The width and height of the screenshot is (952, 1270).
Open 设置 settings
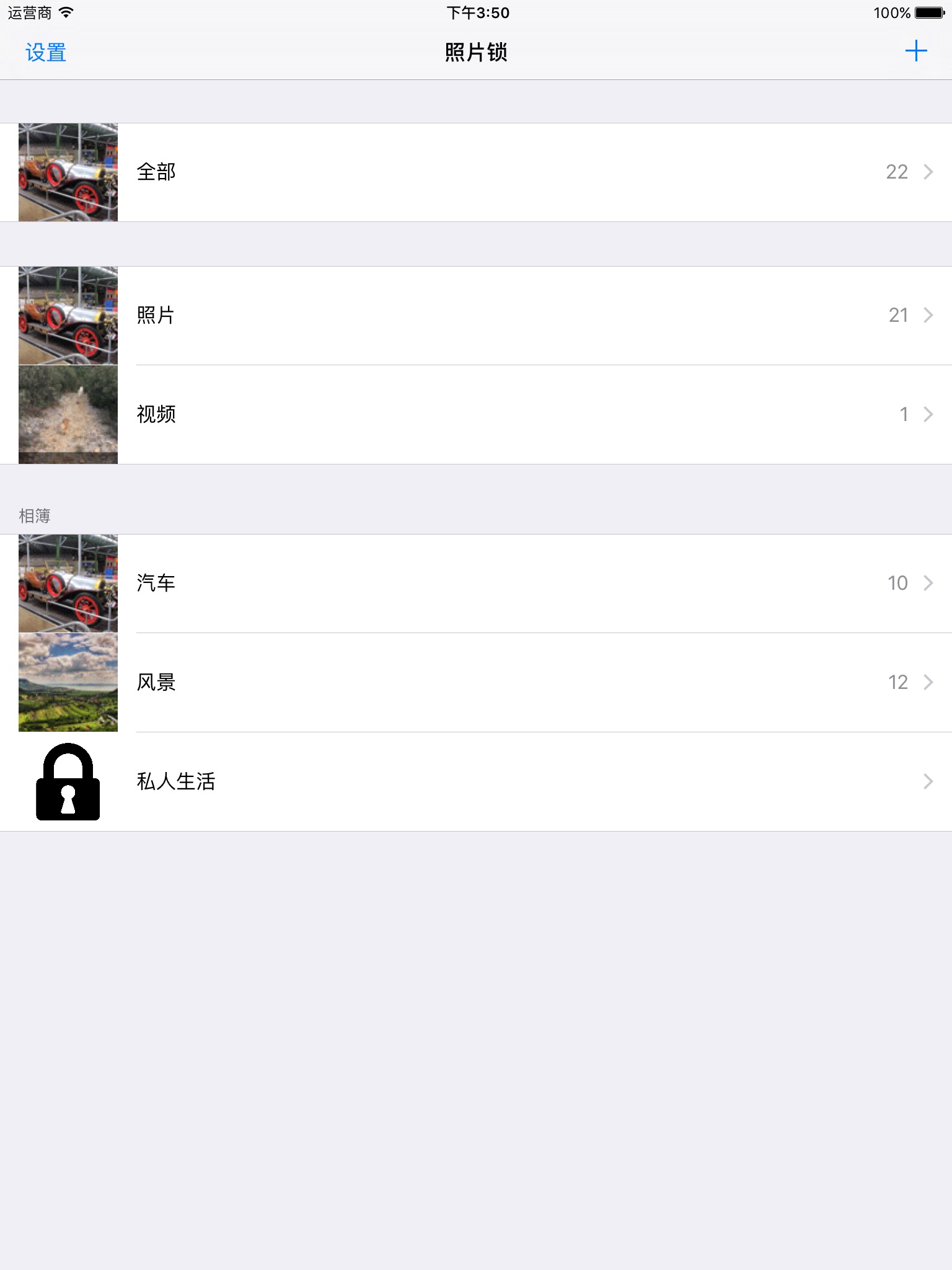pos(46,53)
